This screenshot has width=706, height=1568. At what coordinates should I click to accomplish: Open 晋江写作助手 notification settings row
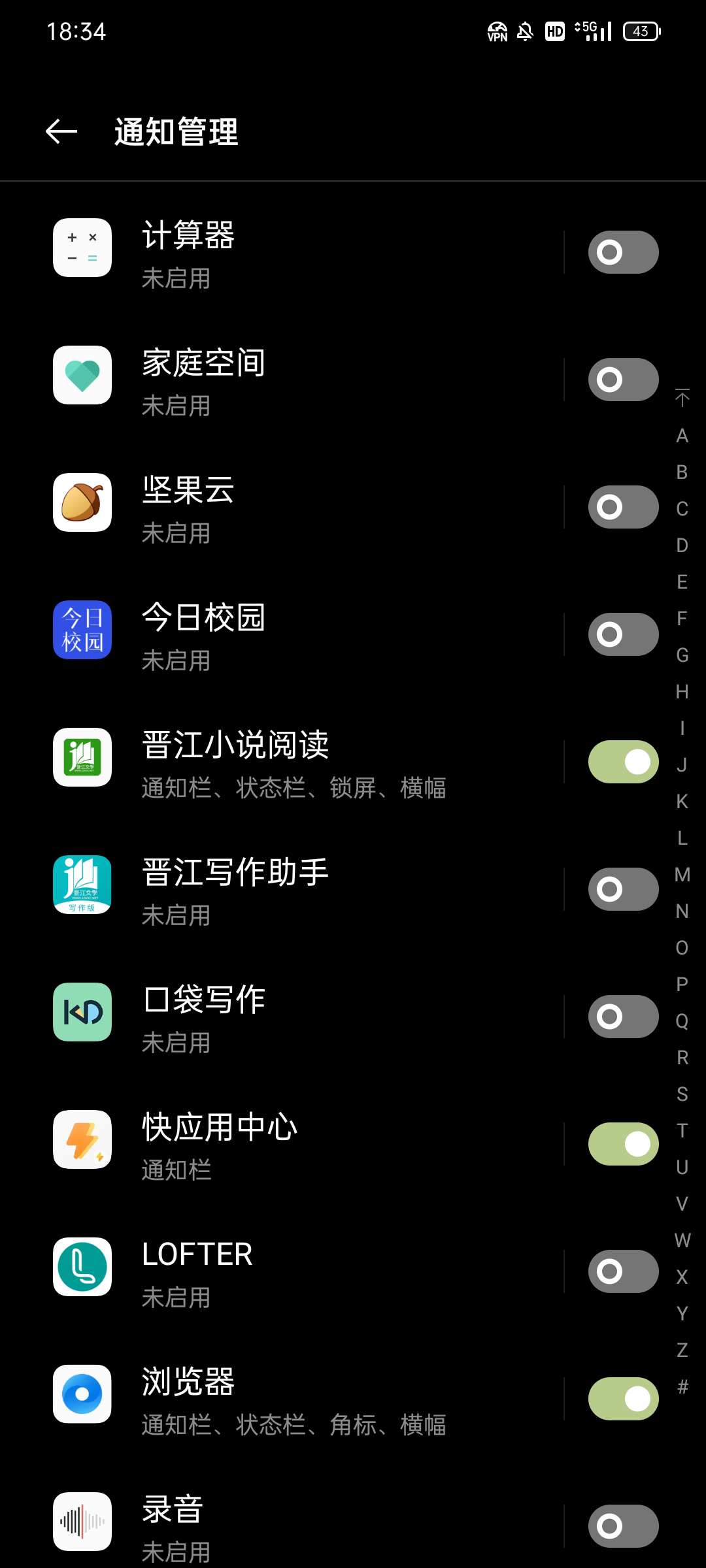(x=307, y=889)
